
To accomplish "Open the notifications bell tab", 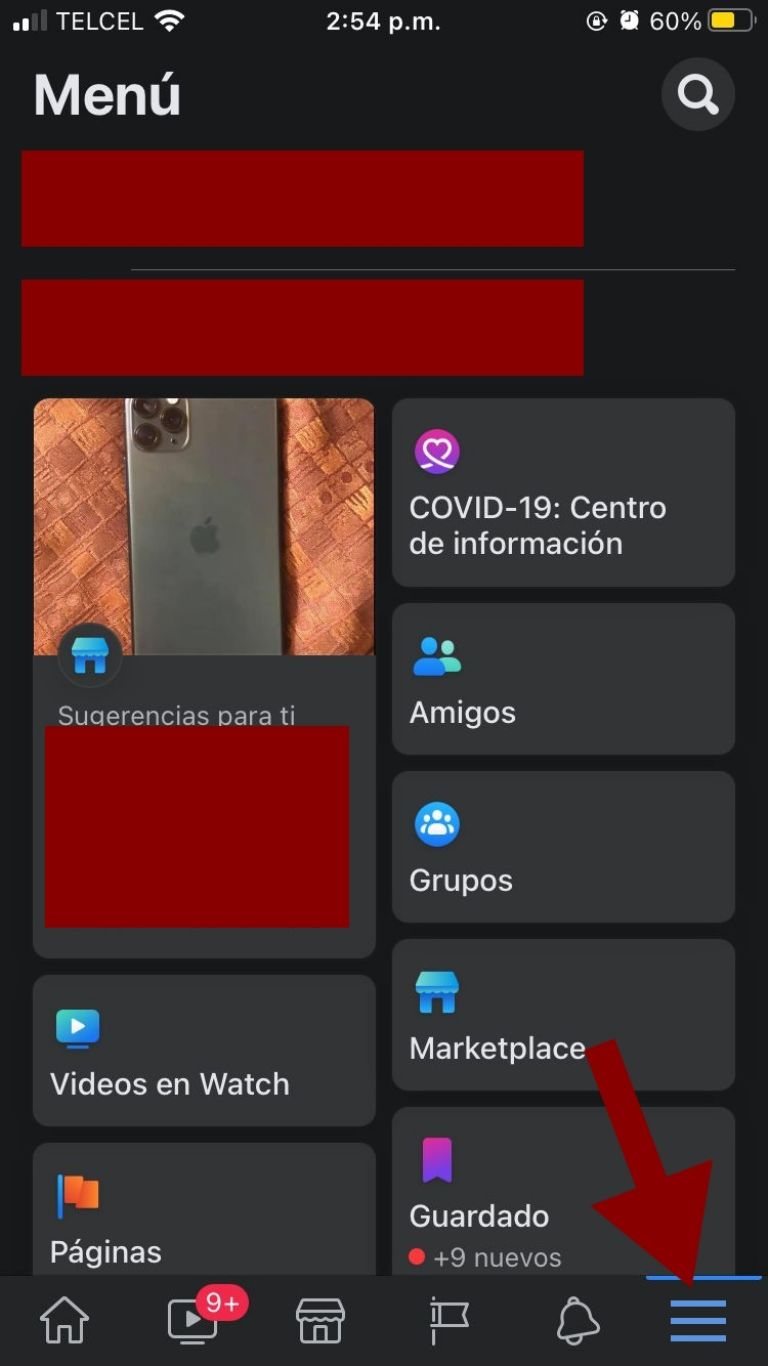I will (577, 1321).
